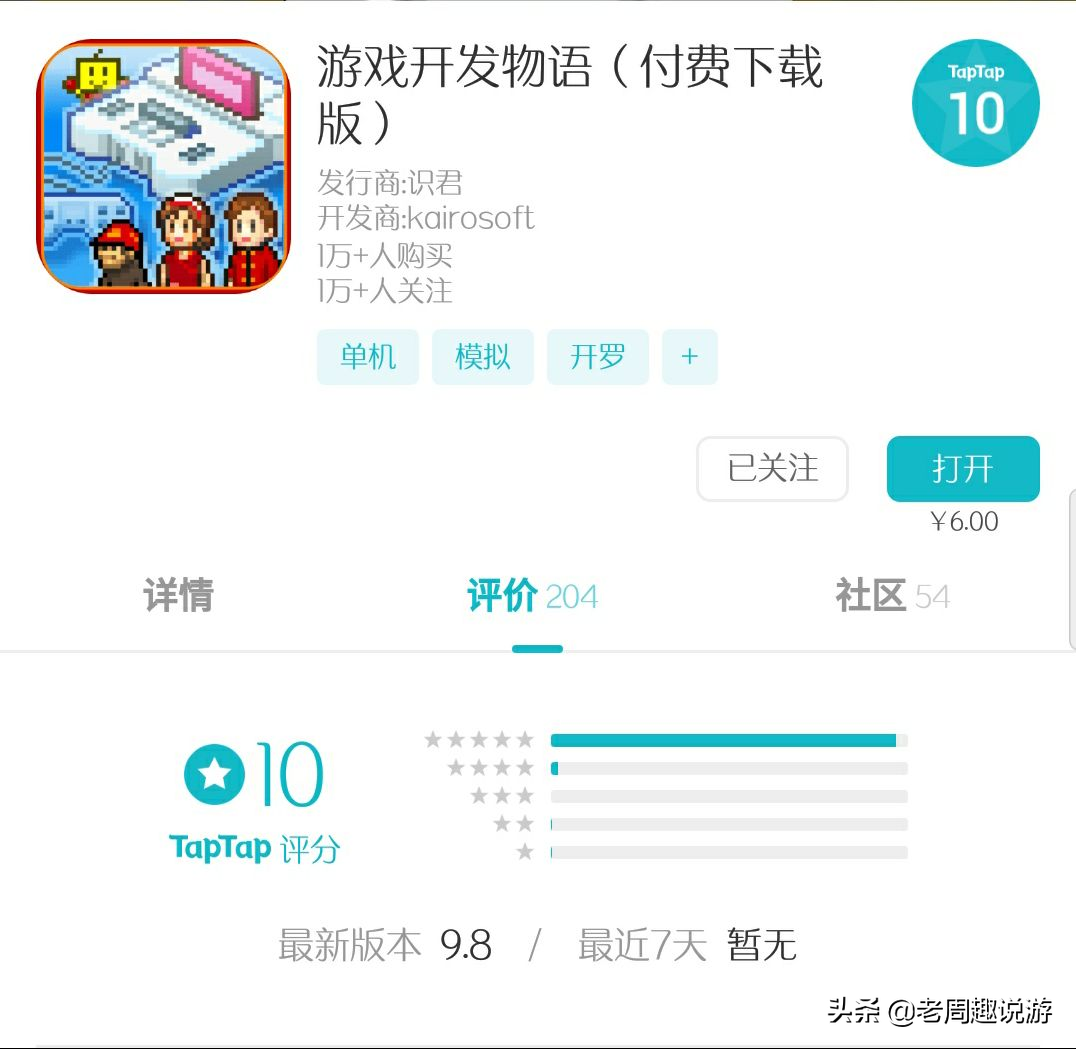
Task: Add a new tag with plus chip
Action: [689, 357]
